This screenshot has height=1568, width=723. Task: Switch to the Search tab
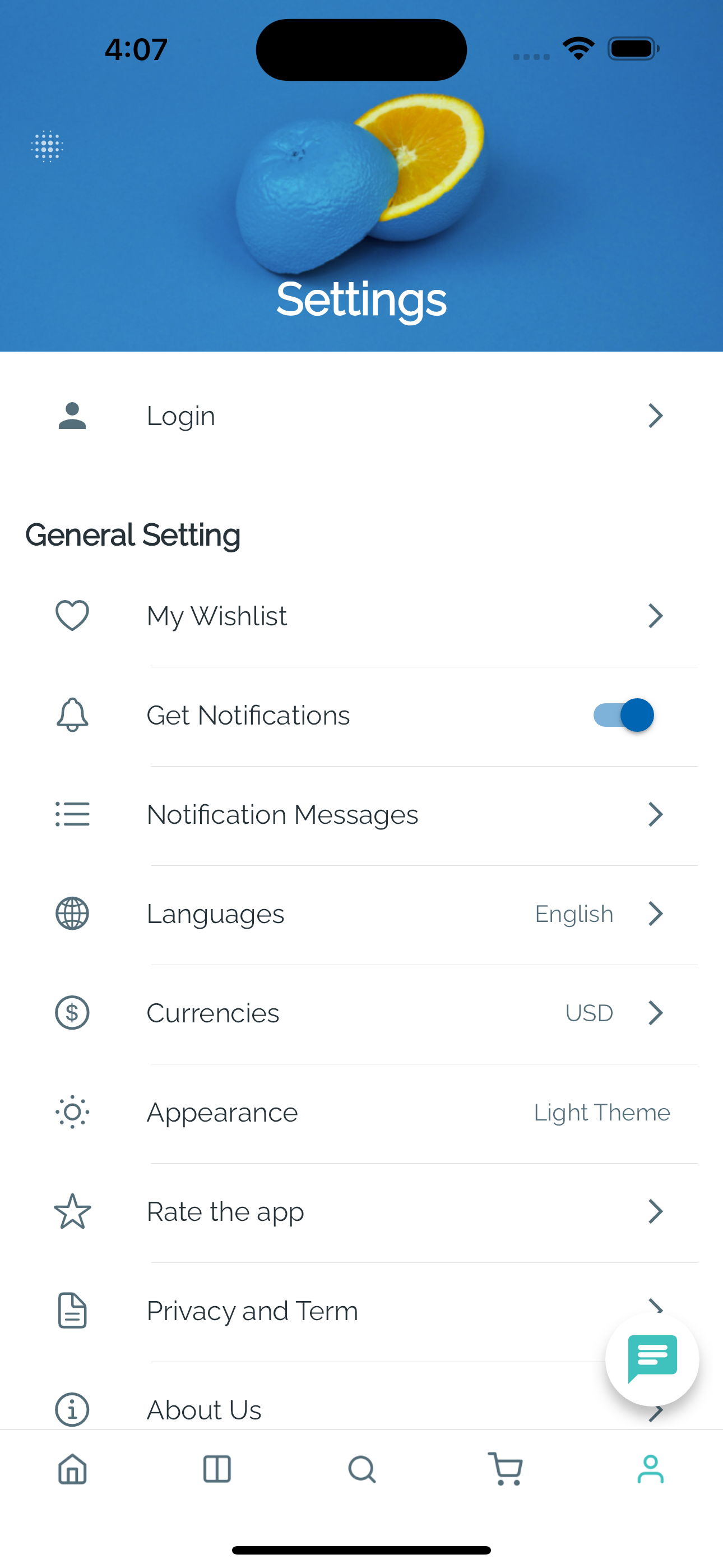click(x=361, y=1469)
